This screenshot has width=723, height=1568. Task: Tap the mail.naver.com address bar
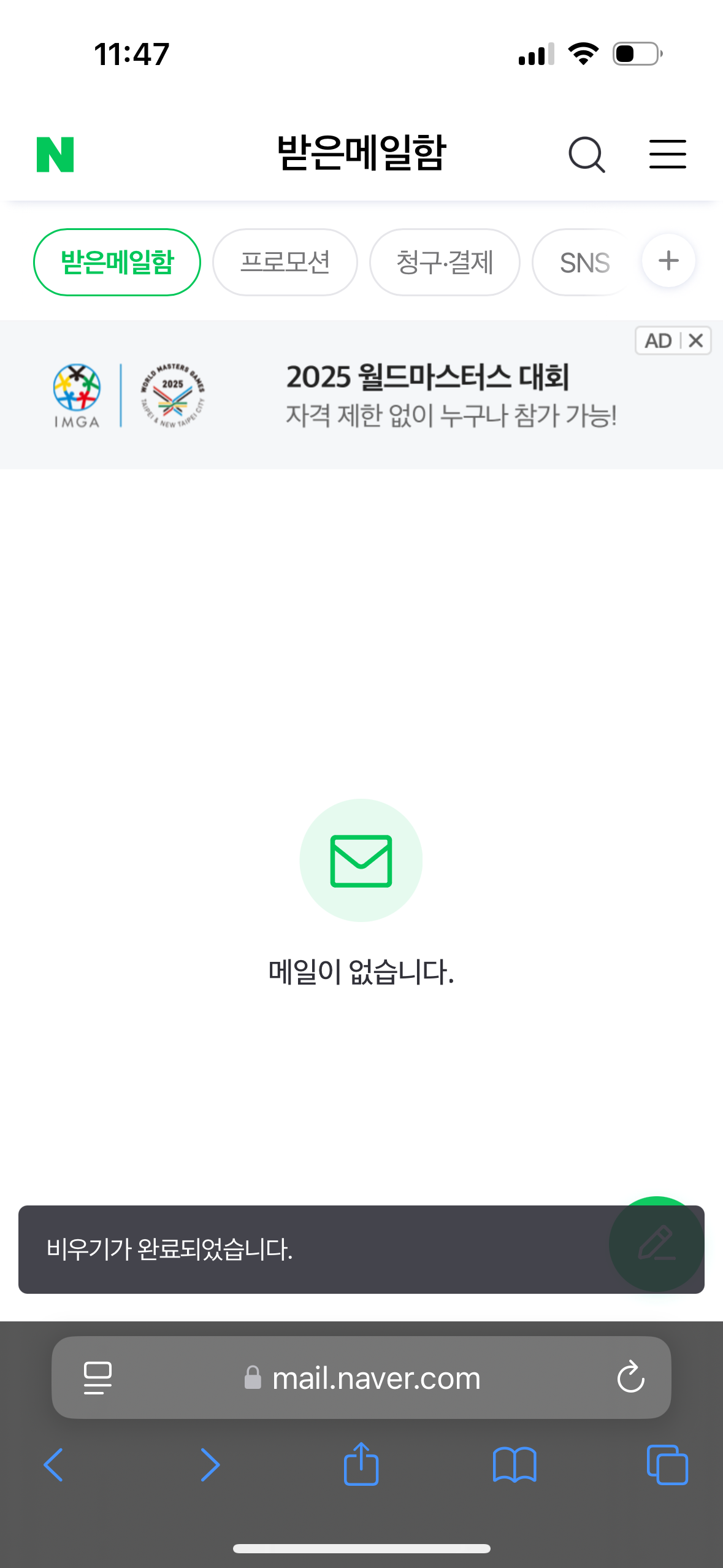tap(375, 1378)
